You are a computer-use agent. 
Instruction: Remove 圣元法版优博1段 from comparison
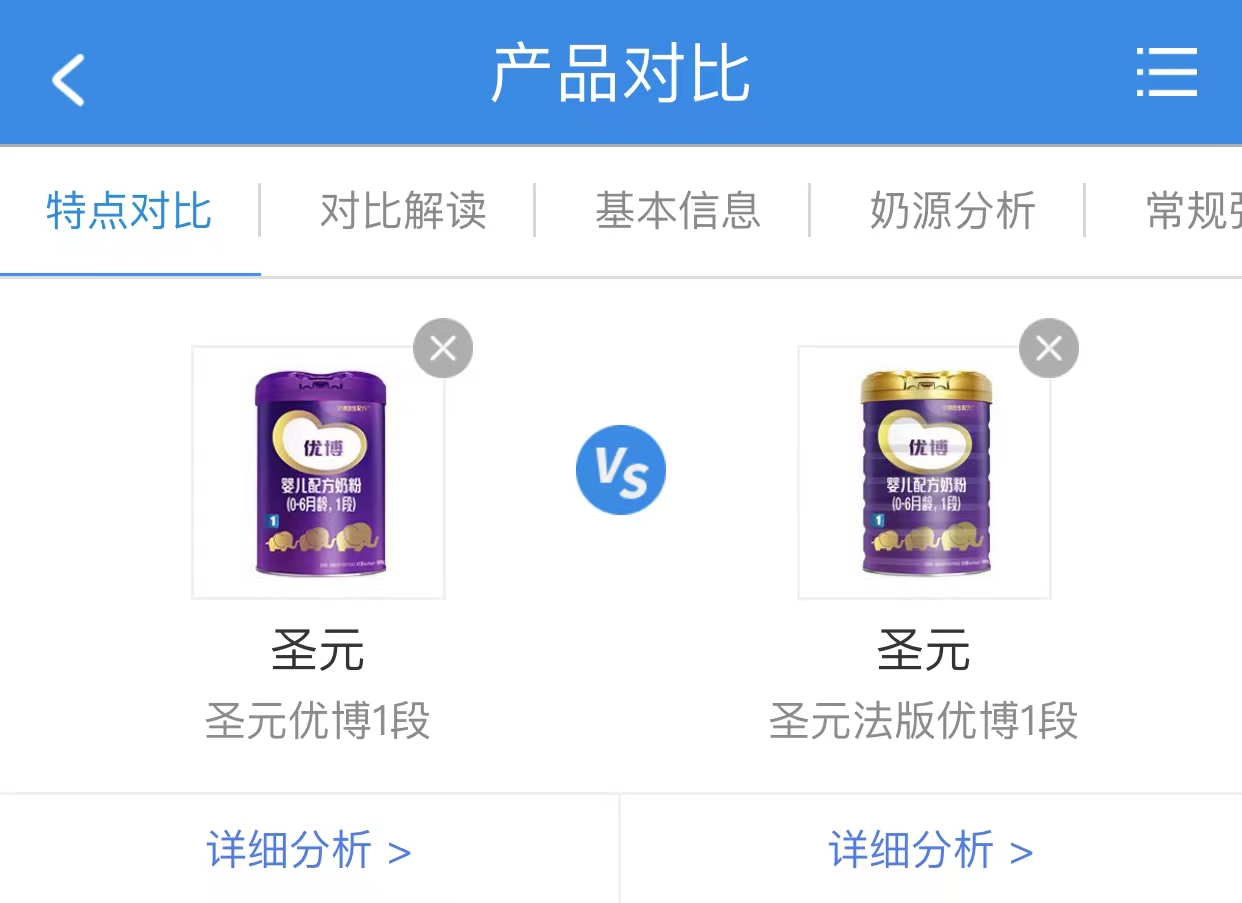(x=1048, y=348)
